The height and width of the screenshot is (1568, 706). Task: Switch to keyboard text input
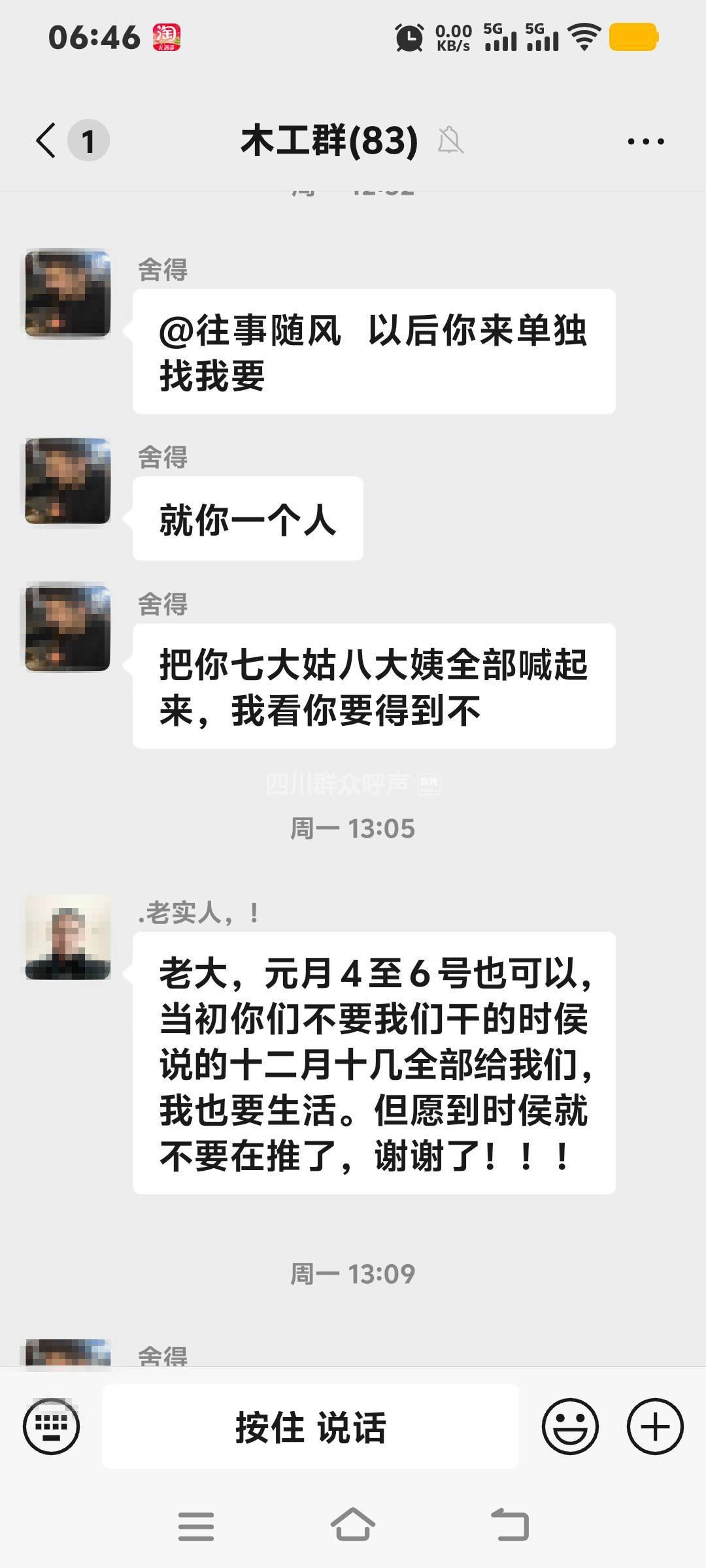pos(51,1426)
